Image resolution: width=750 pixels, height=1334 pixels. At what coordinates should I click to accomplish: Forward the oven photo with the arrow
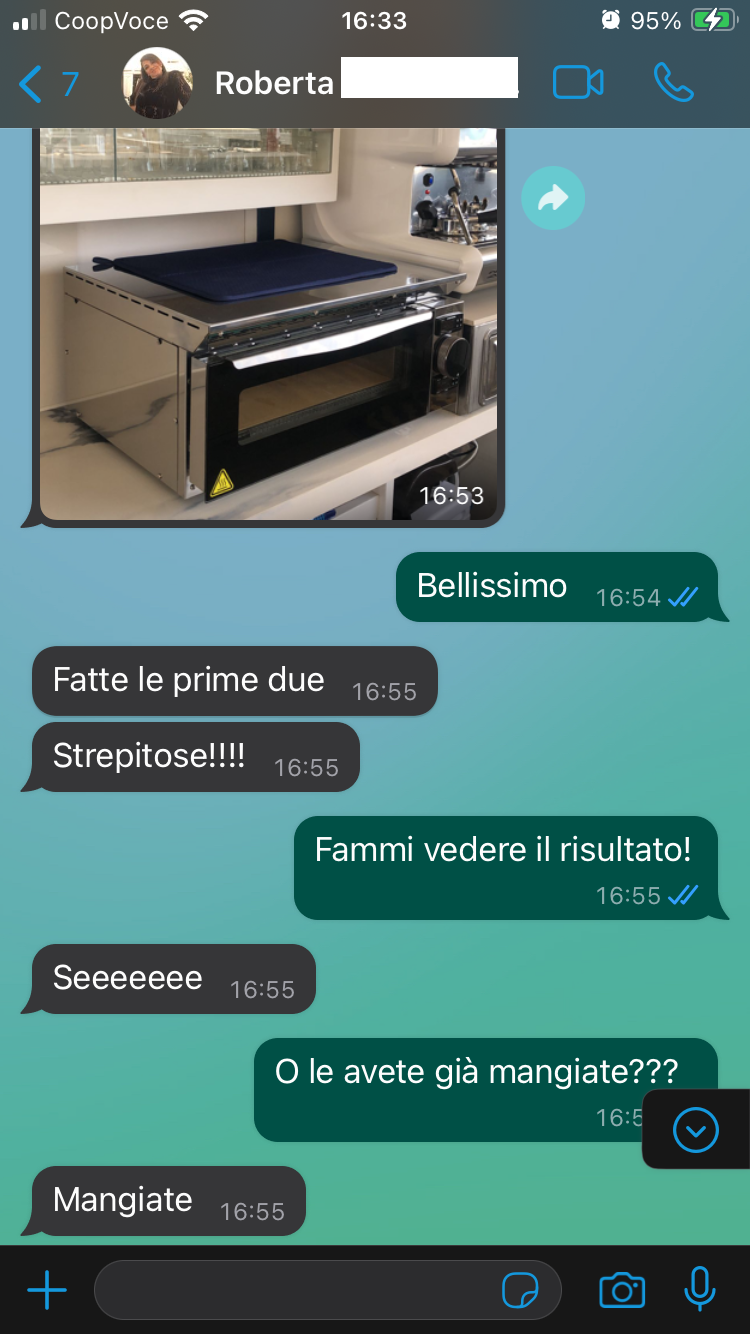pyautogui.click(x=553, y=199)
